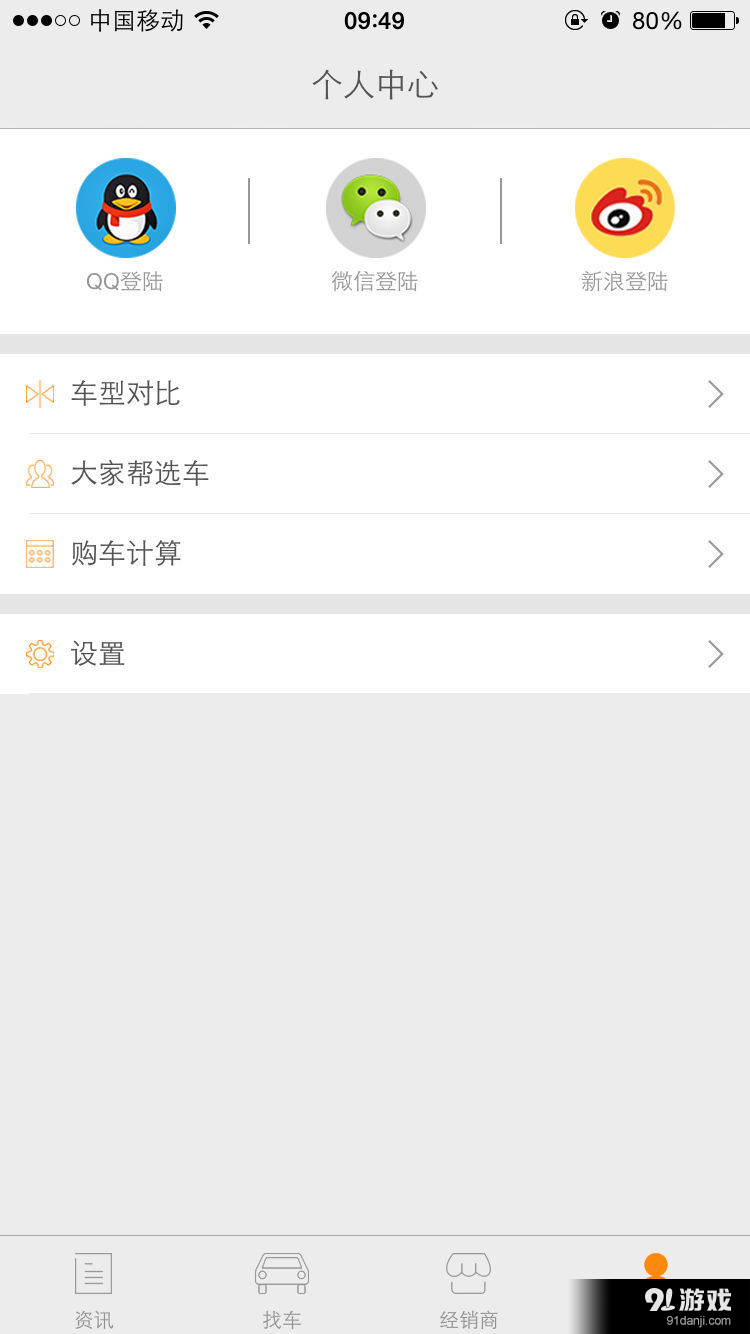Expand 购车计算 using the chevron
This screenshot has height=1334, width=750.
click(x=714, y=554)
